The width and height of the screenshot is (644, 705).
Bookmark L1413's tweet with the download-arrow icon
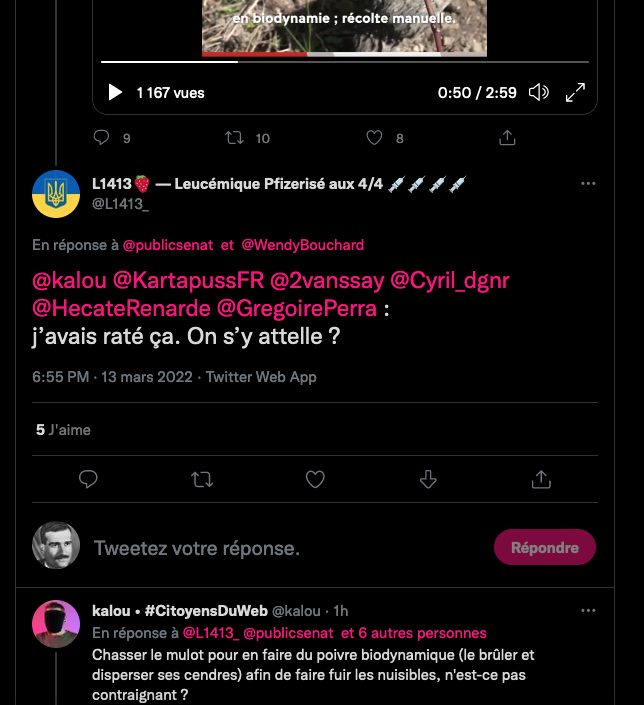(x=428, y=480)
